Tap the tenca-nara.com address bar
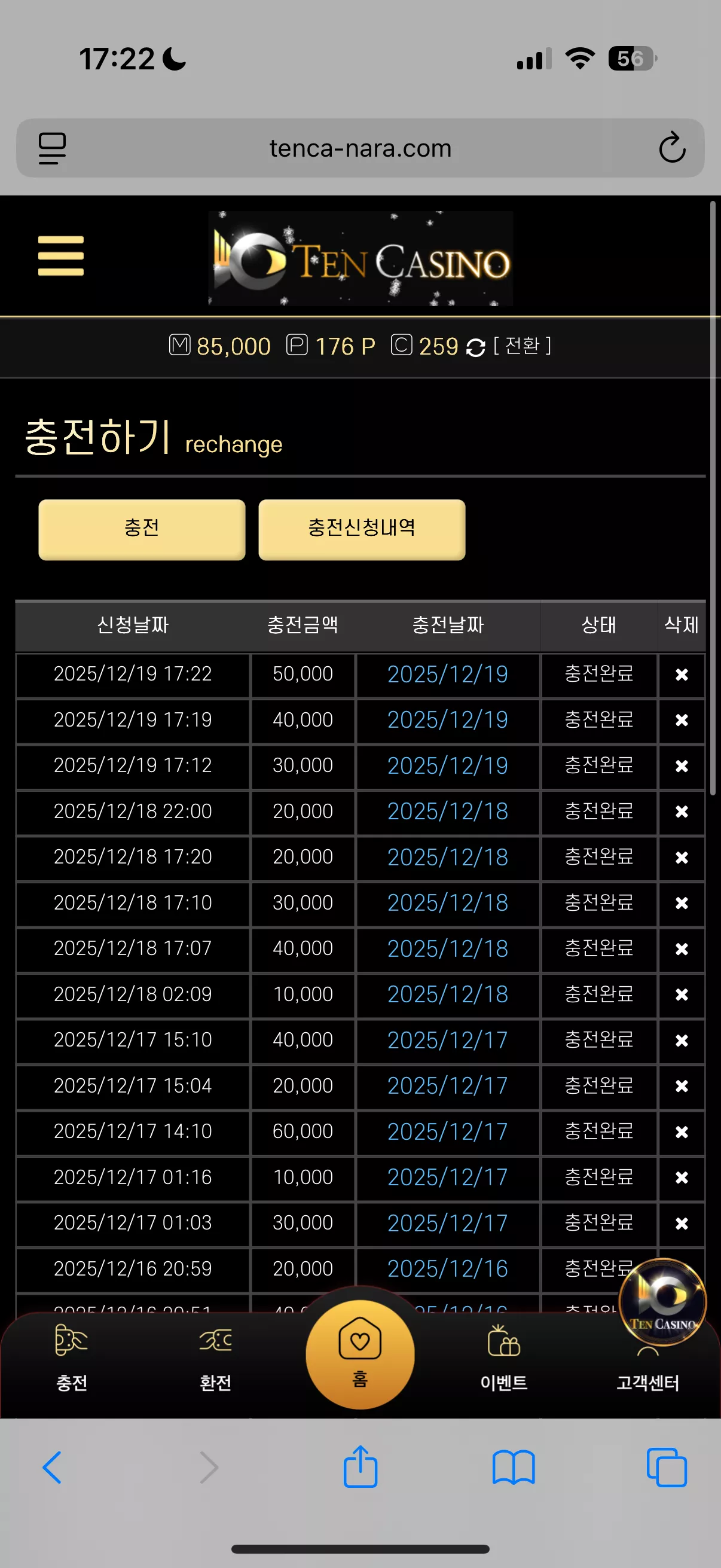 [x=360, y=148]
